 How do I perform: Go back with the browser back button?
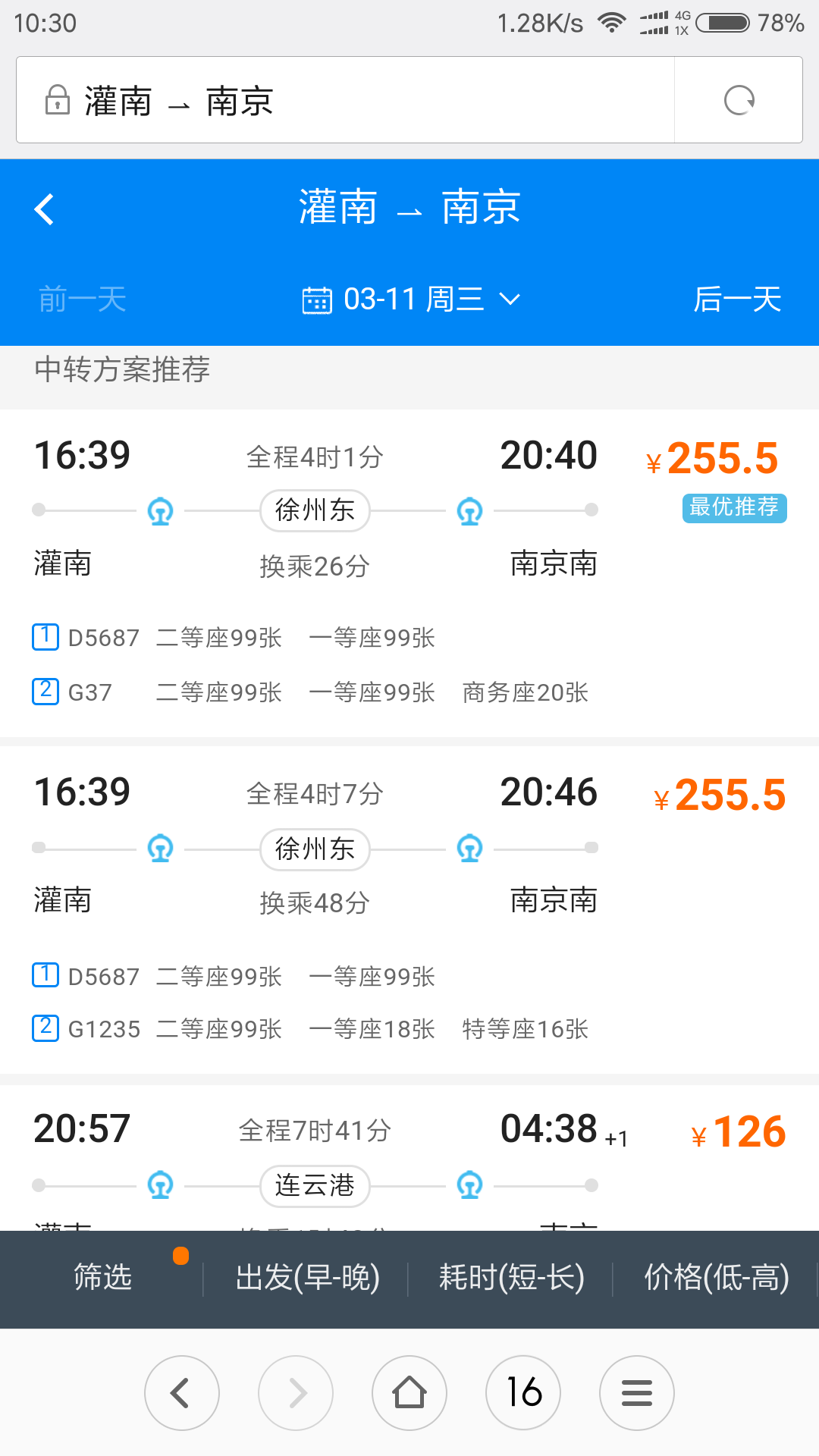pyautogui.click(x=182, y=1393)
